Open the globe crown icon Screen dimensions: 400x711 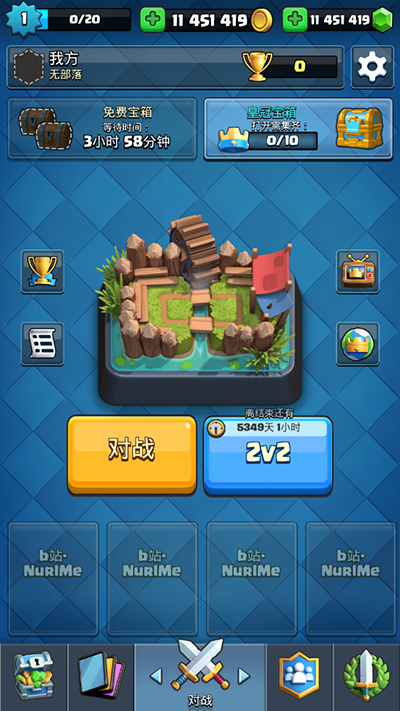tap(357, 344)
